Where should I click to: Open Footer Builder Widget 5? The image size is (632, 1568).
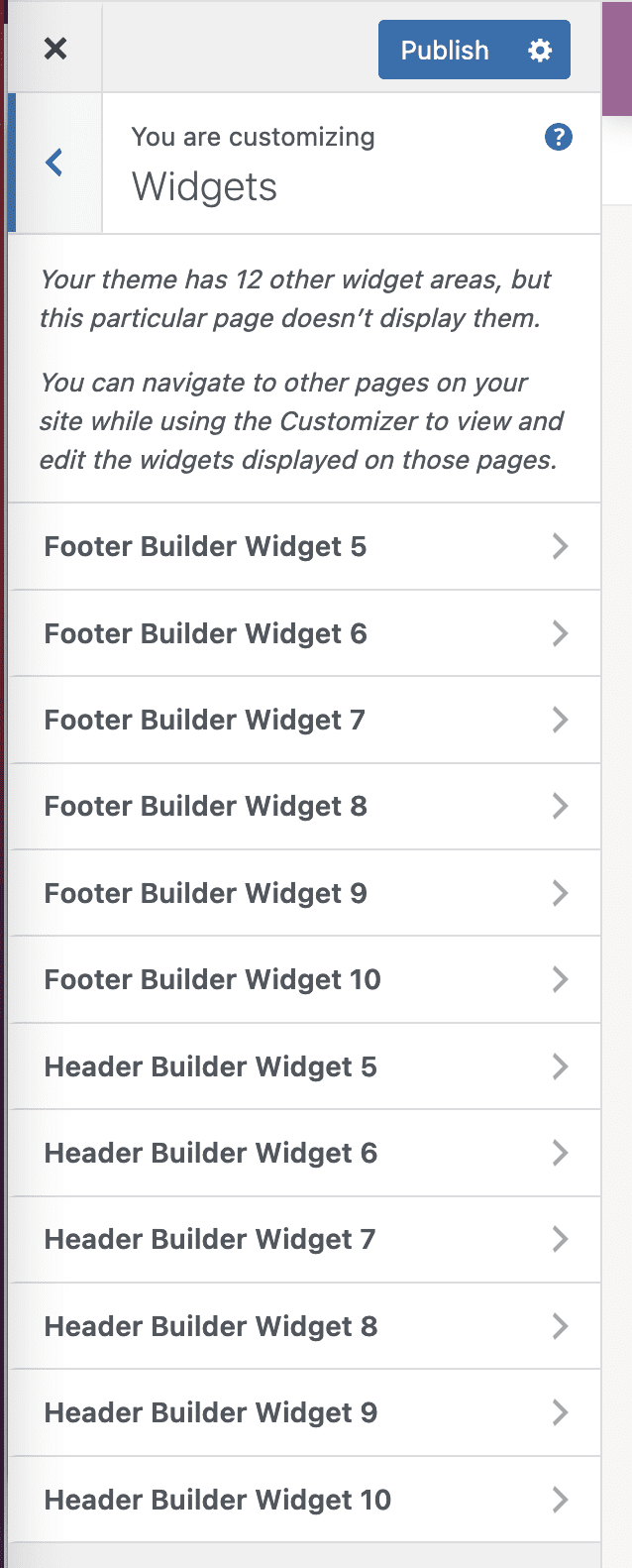[x=304, y=546]
